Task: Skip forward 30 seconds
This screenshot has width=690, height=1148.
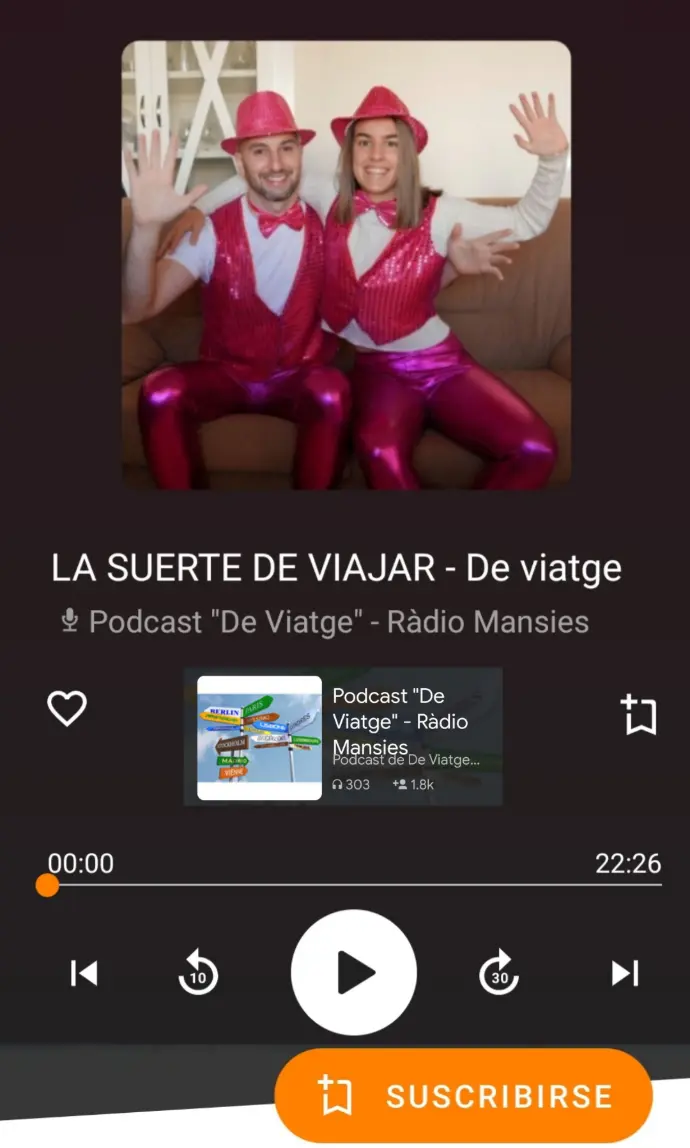Action: pyautogui.click(x=499, y=972)
